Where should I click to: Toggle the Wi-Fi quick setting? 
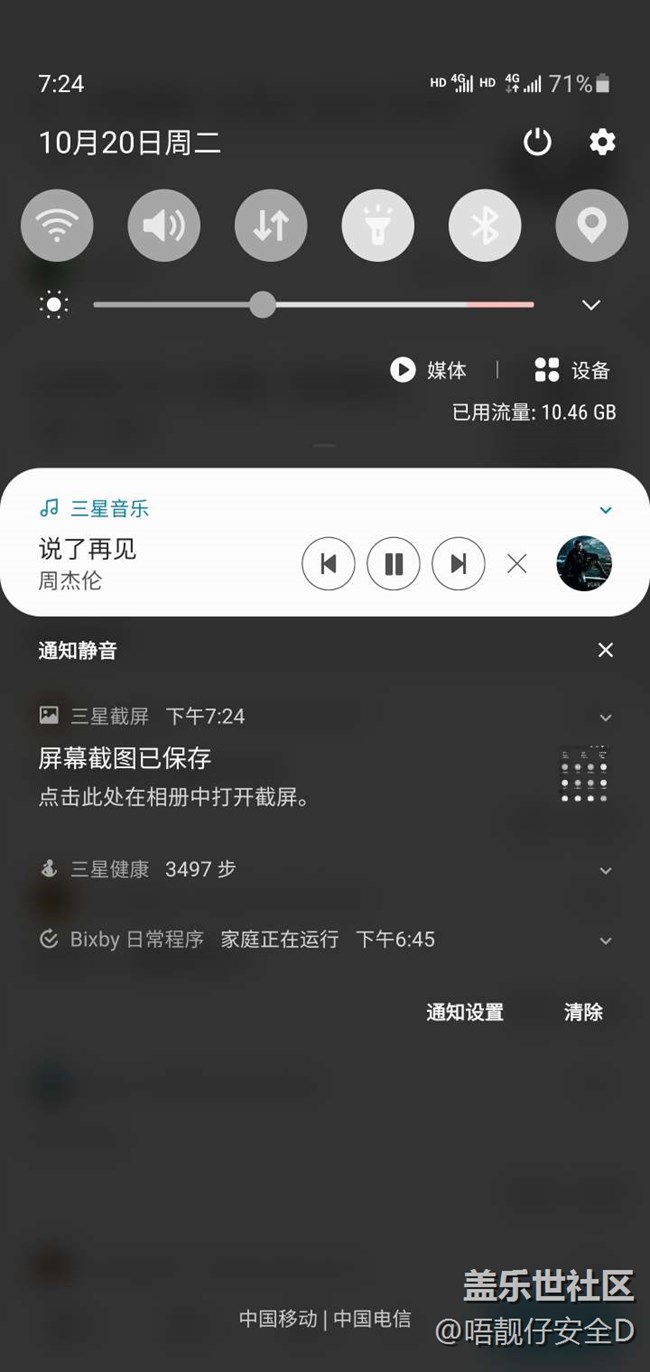point(57,226)
